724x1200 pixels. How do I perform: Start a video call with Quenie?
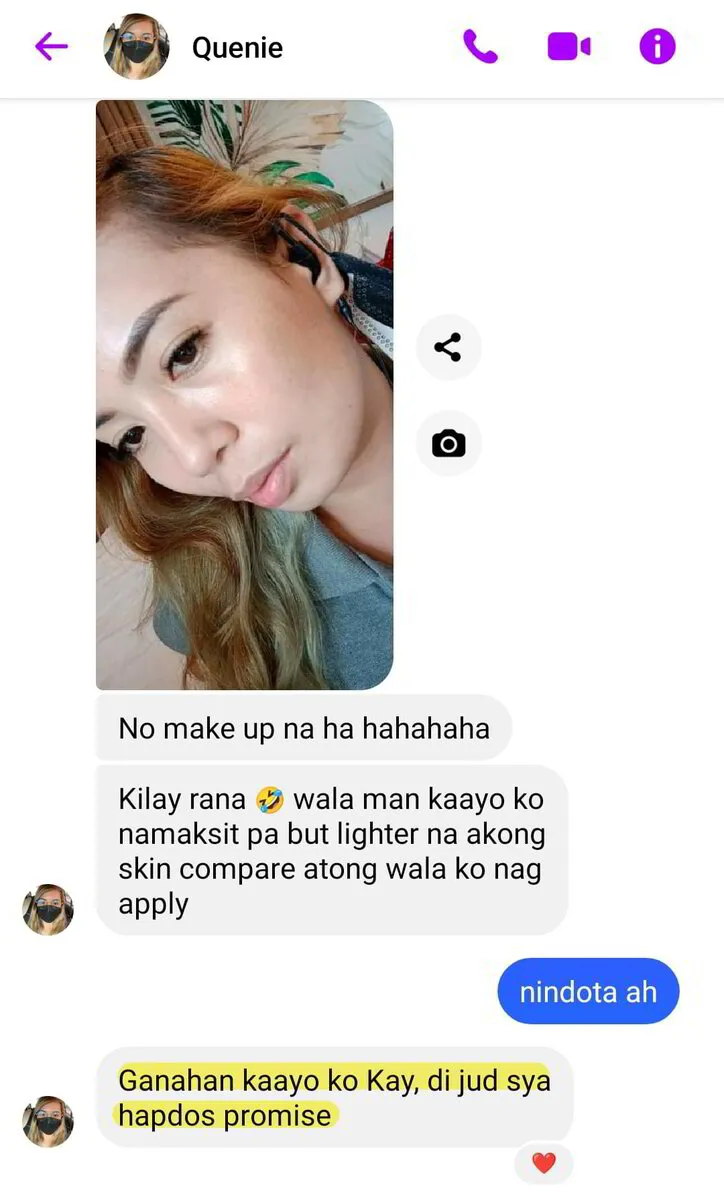569,46
